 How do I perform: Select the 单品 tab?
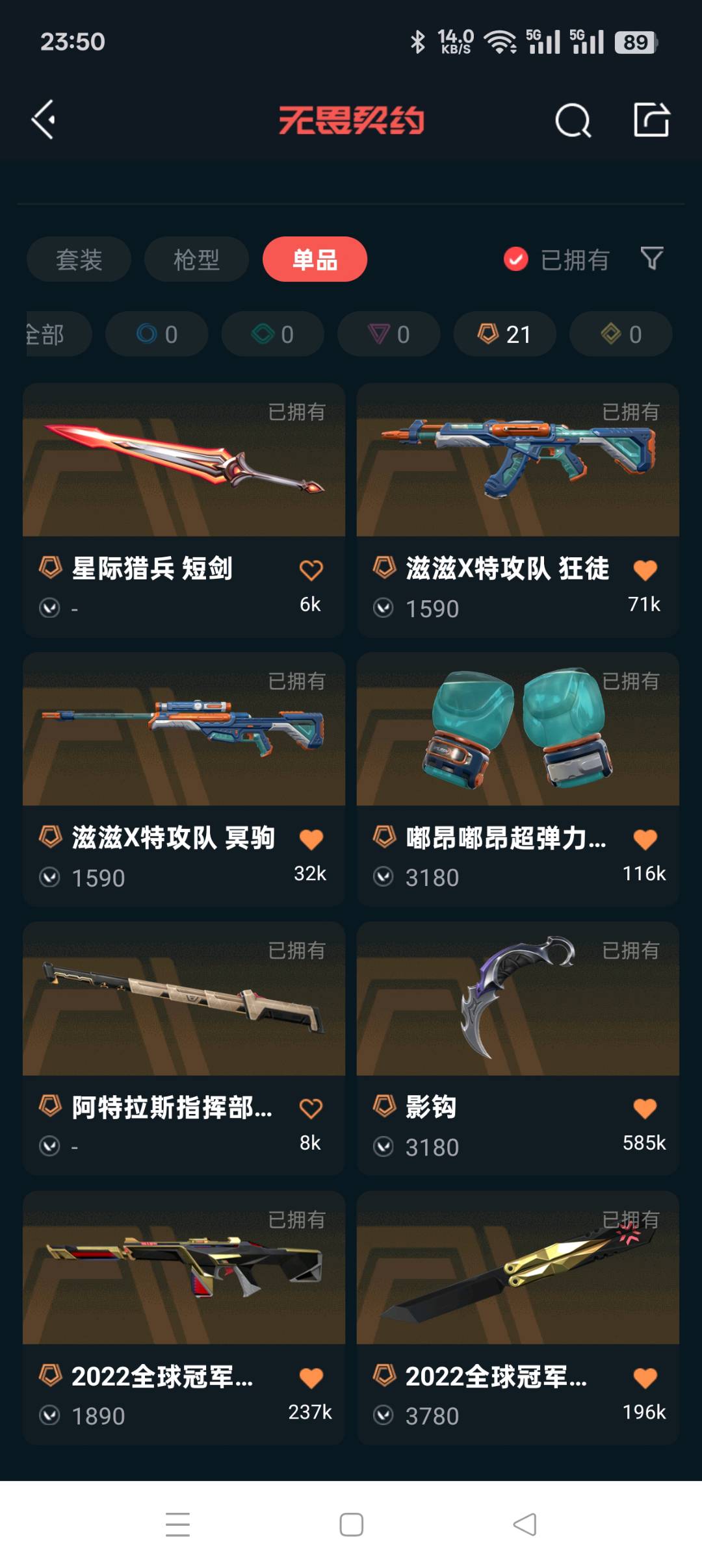315,260
